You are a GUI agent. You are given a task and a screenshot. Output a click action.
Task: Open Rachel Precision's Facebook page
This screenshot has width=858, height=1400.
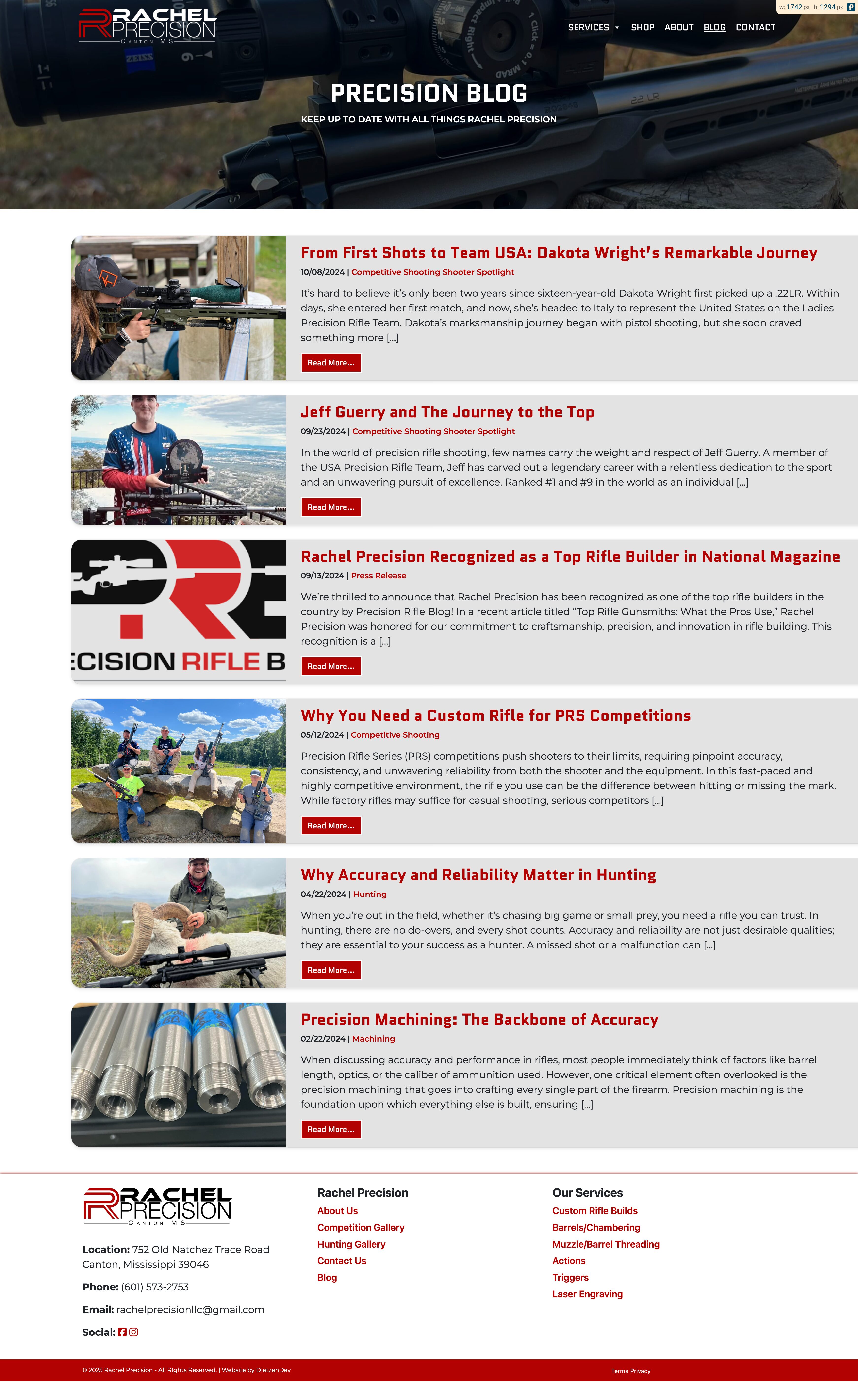point(122,1332)
